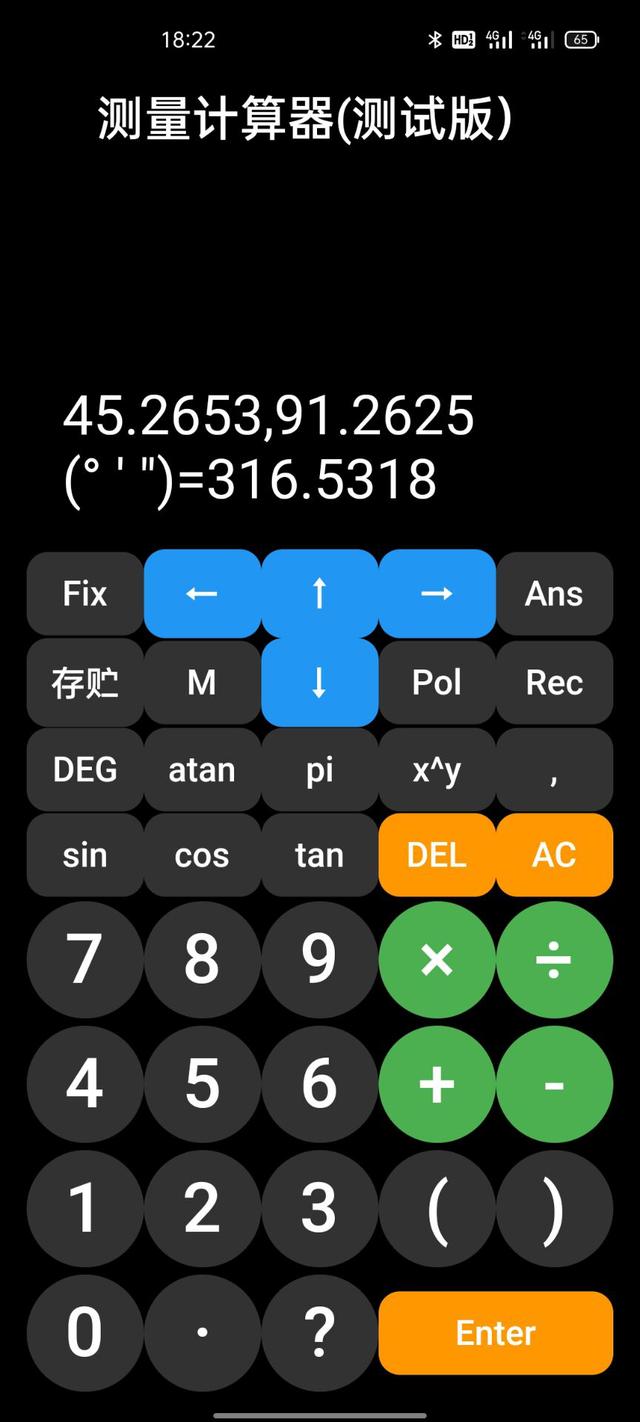Image resolution: width=640 pixels, height=1422 pixels.
Task: Tap the question mark key
Action: pyautogui.click(x=319, y=1333)
